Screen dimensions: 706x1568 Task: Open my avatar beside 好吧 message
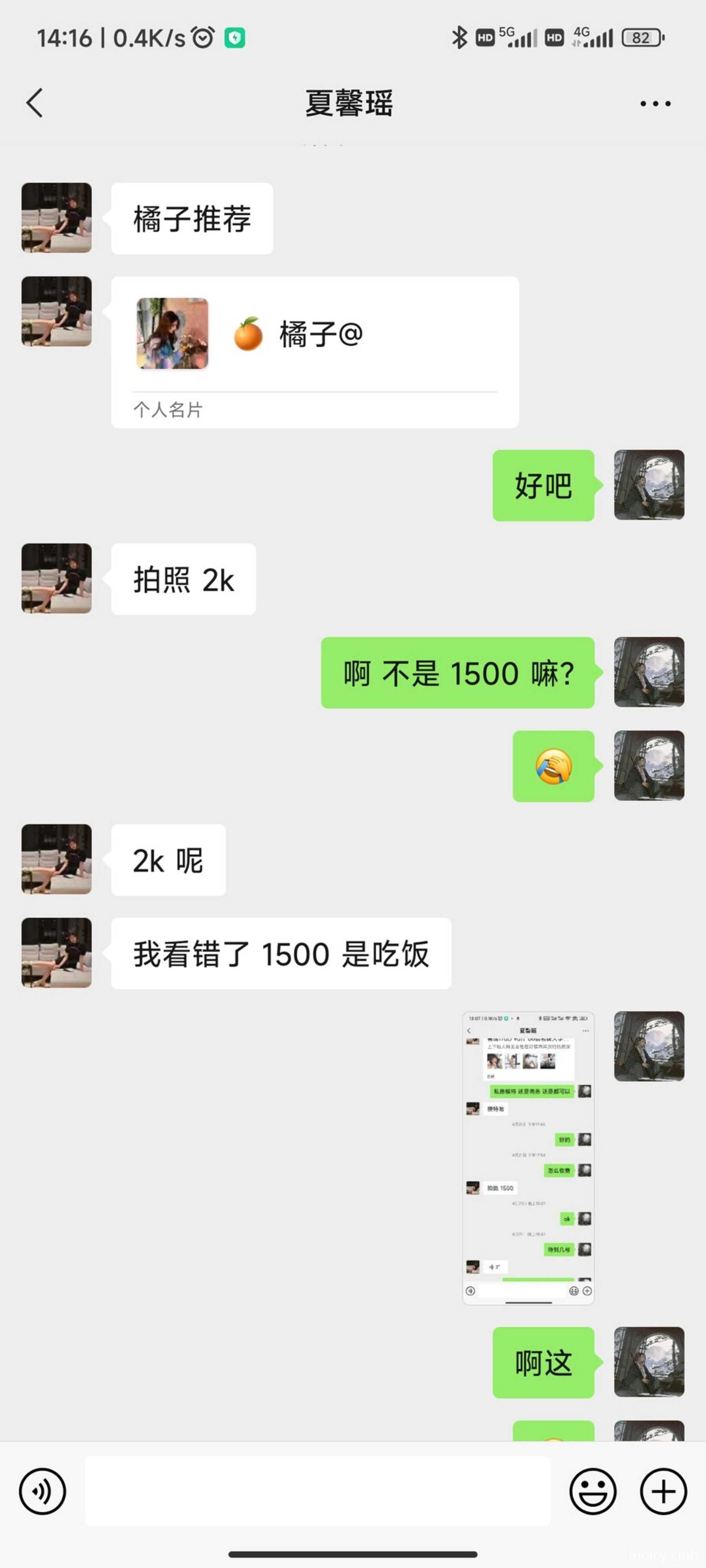pos(649,485)
